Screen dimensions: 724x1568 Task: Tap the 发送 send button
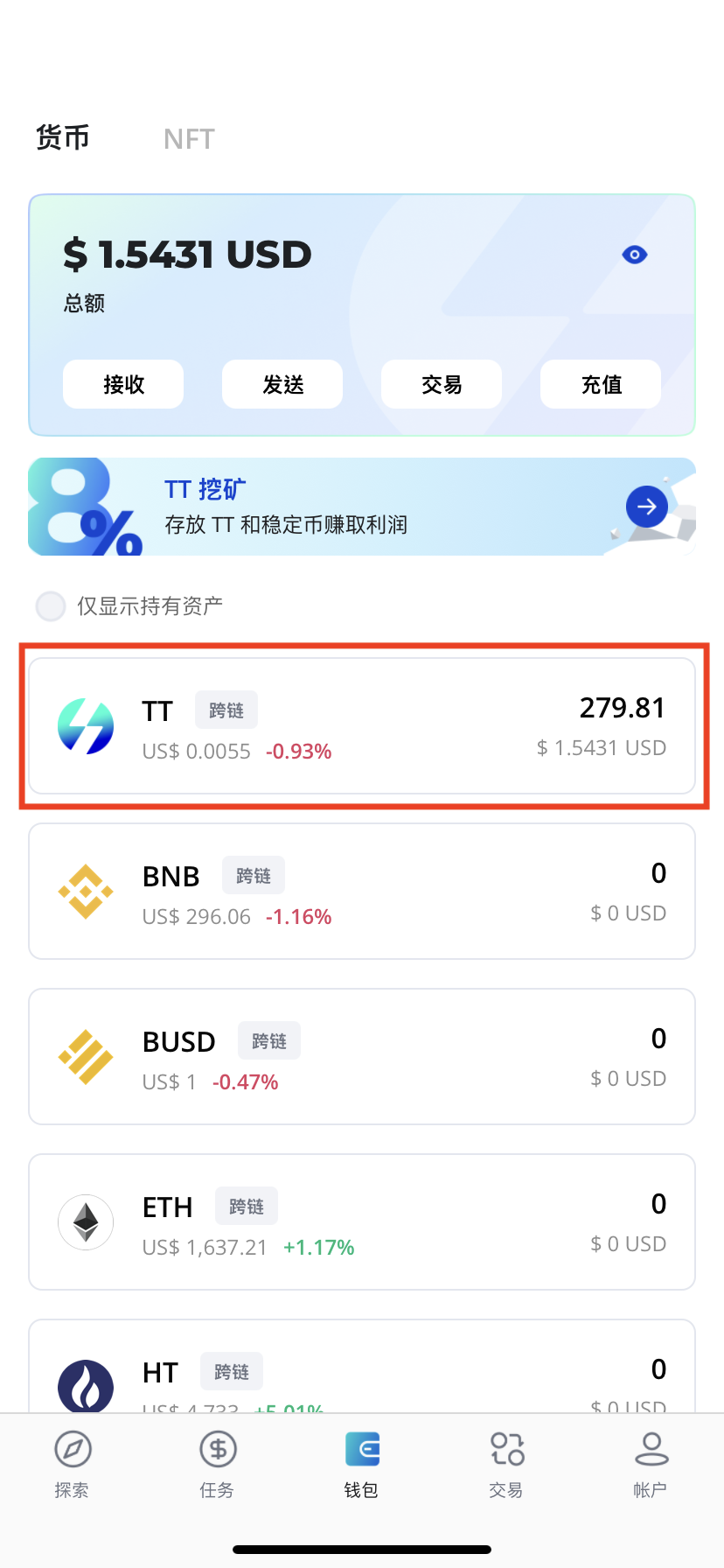(282, 384)
